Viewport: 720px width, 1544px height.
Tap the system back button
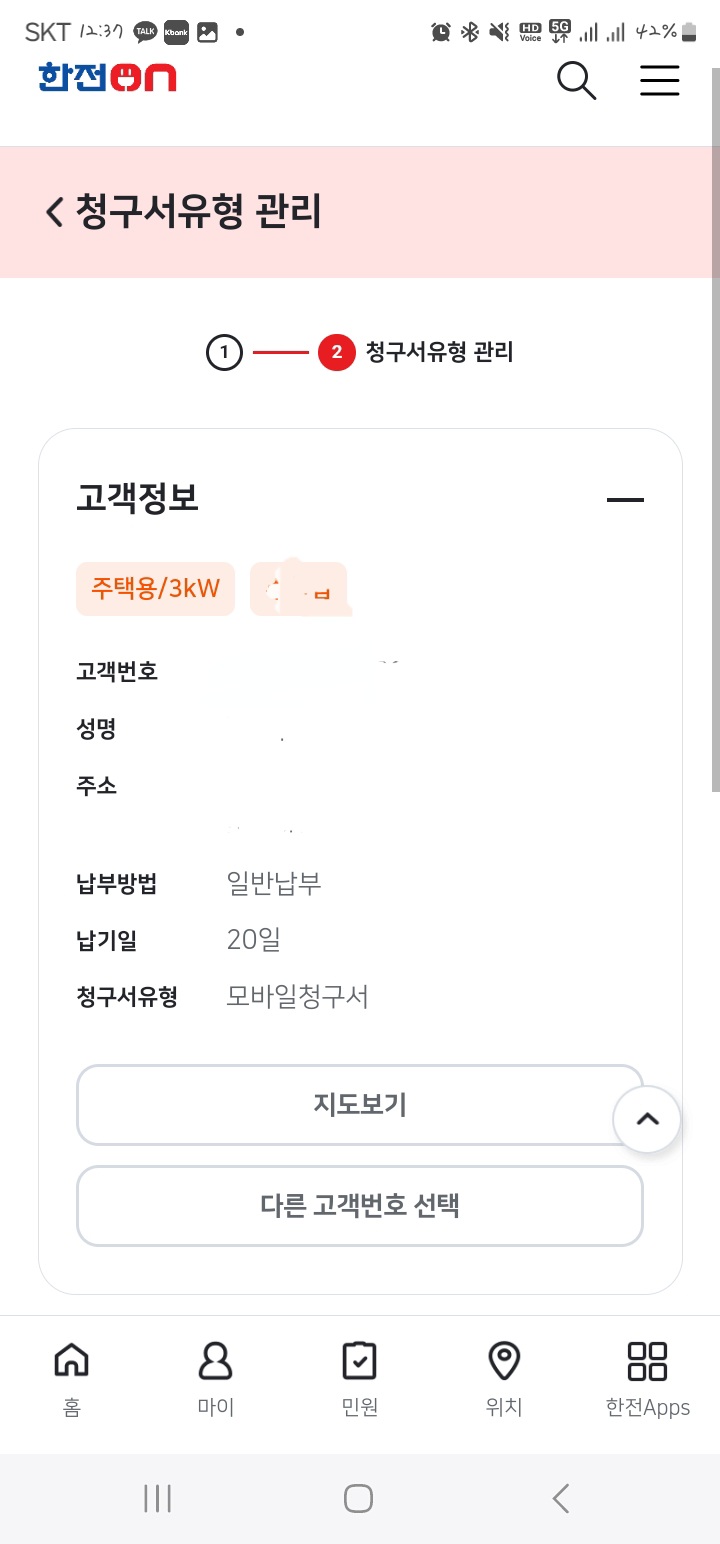click(561, 1498)
